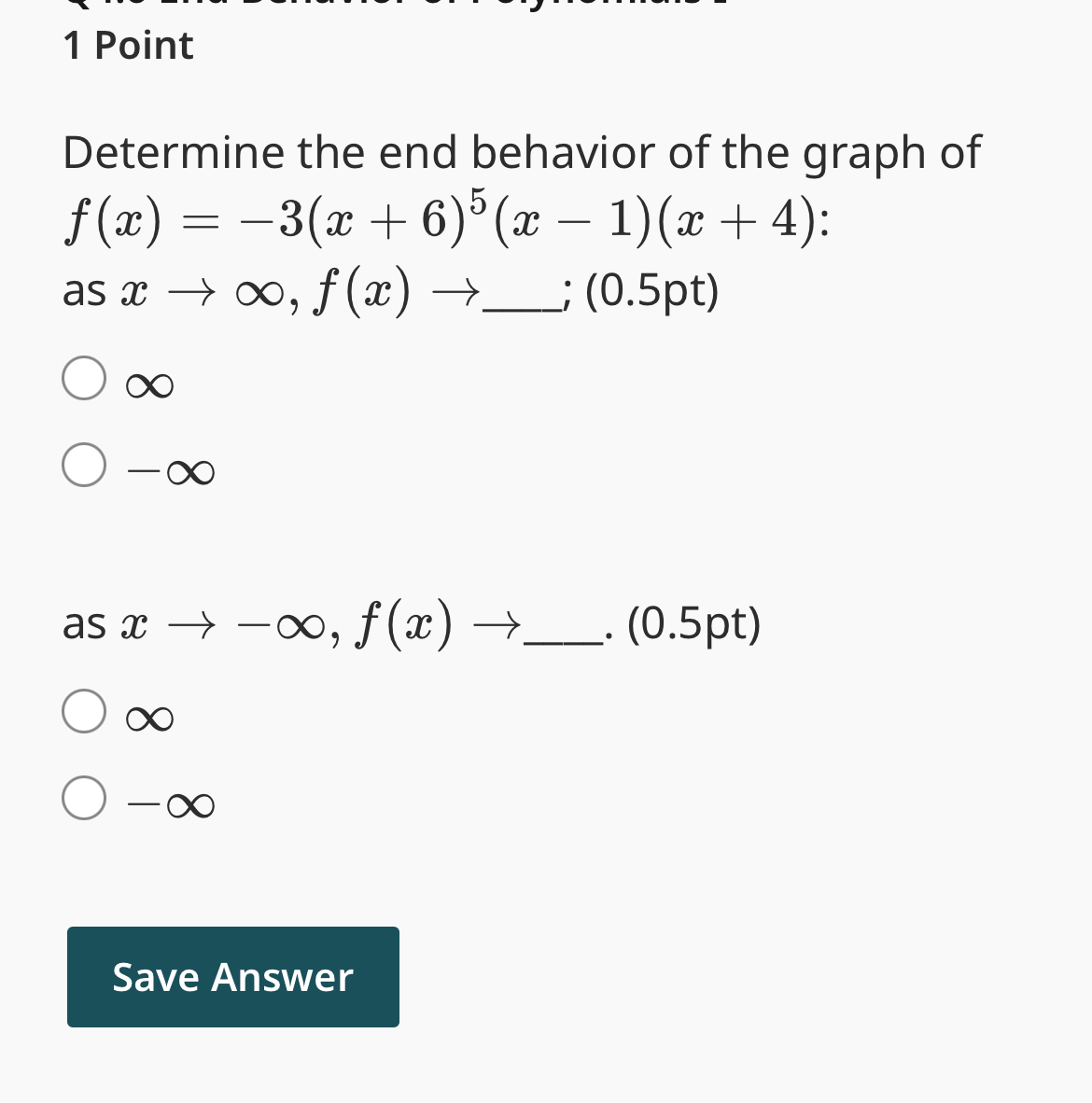Screen dimensions: 1092x1103
Task: Click the end behavior prompt text
Action: [x=522, y=151]
